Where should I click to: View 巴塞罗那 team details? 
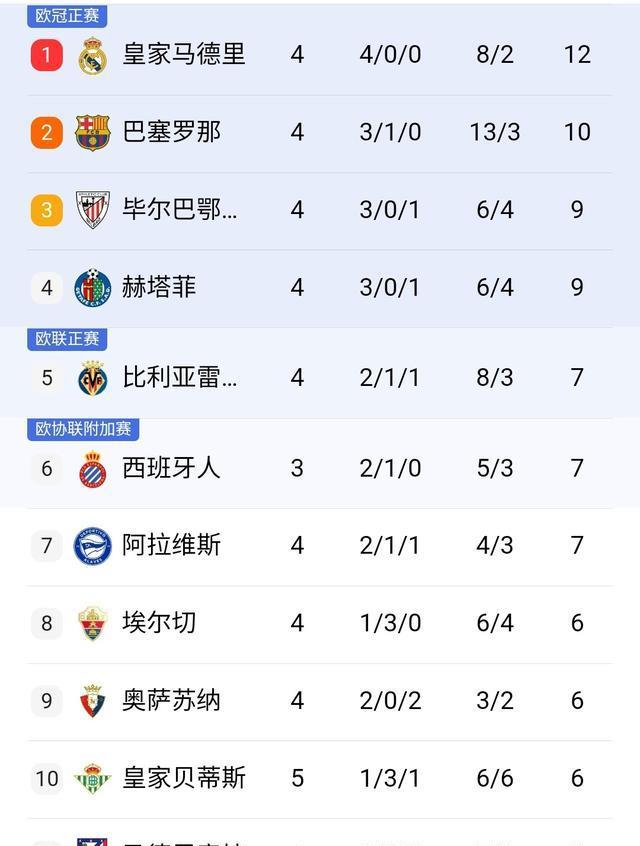pos(172,132)
